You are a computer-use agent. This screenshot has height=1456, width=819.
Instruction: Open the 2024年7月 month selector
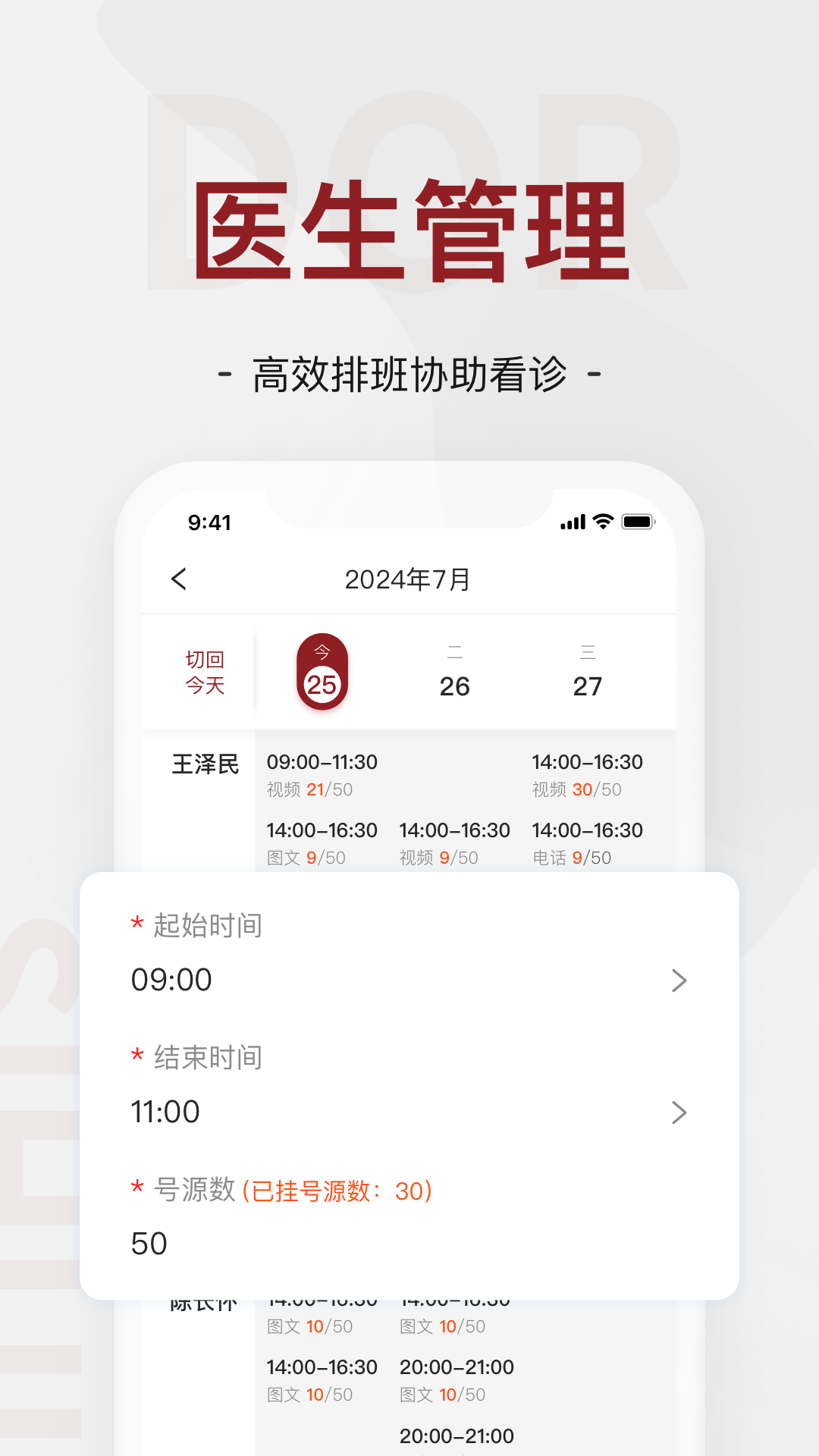409,579
